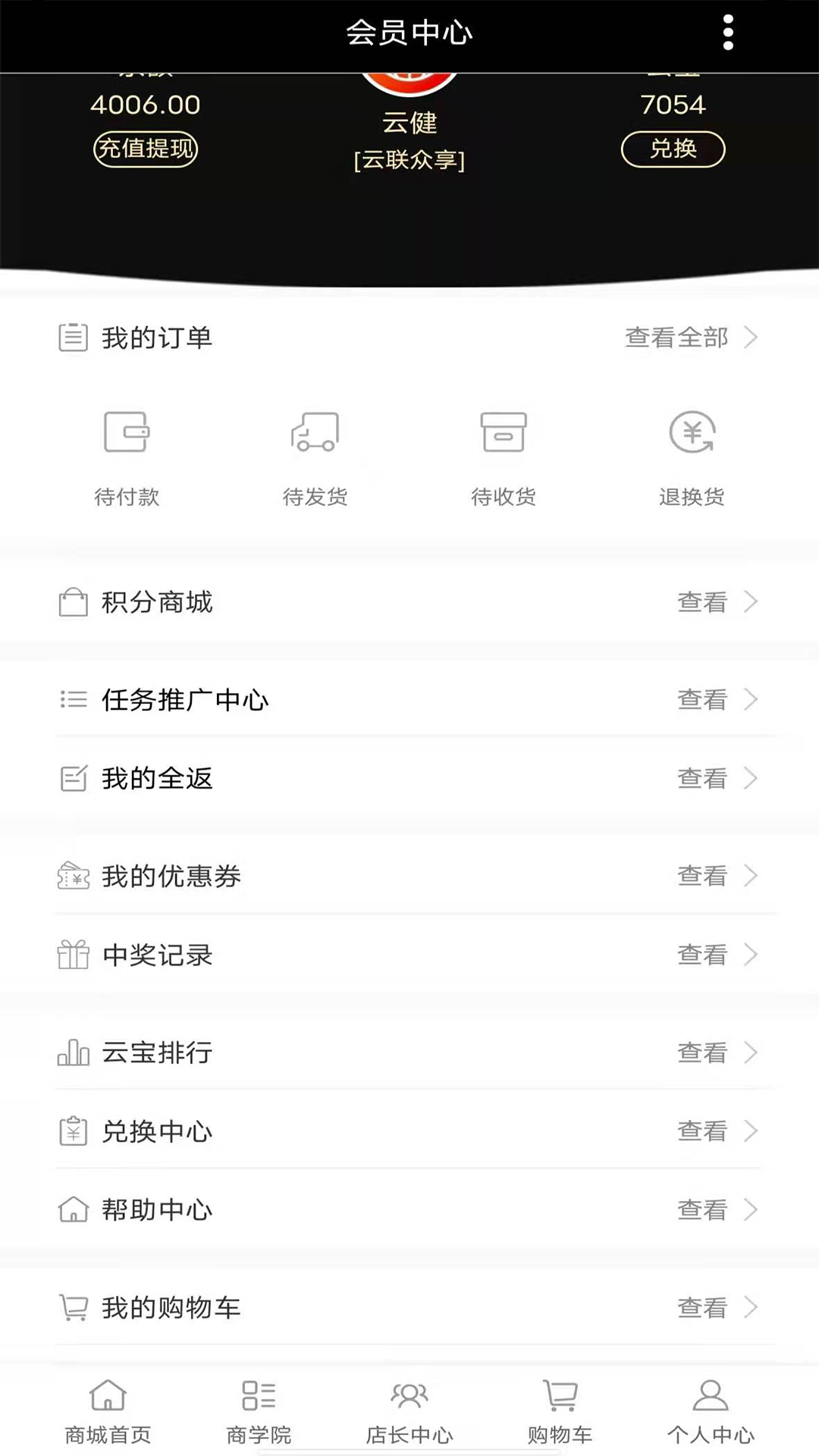The image size is (819, 1456).
Task: Switch to the 商城首页 tab
Action: [108, 1411]
